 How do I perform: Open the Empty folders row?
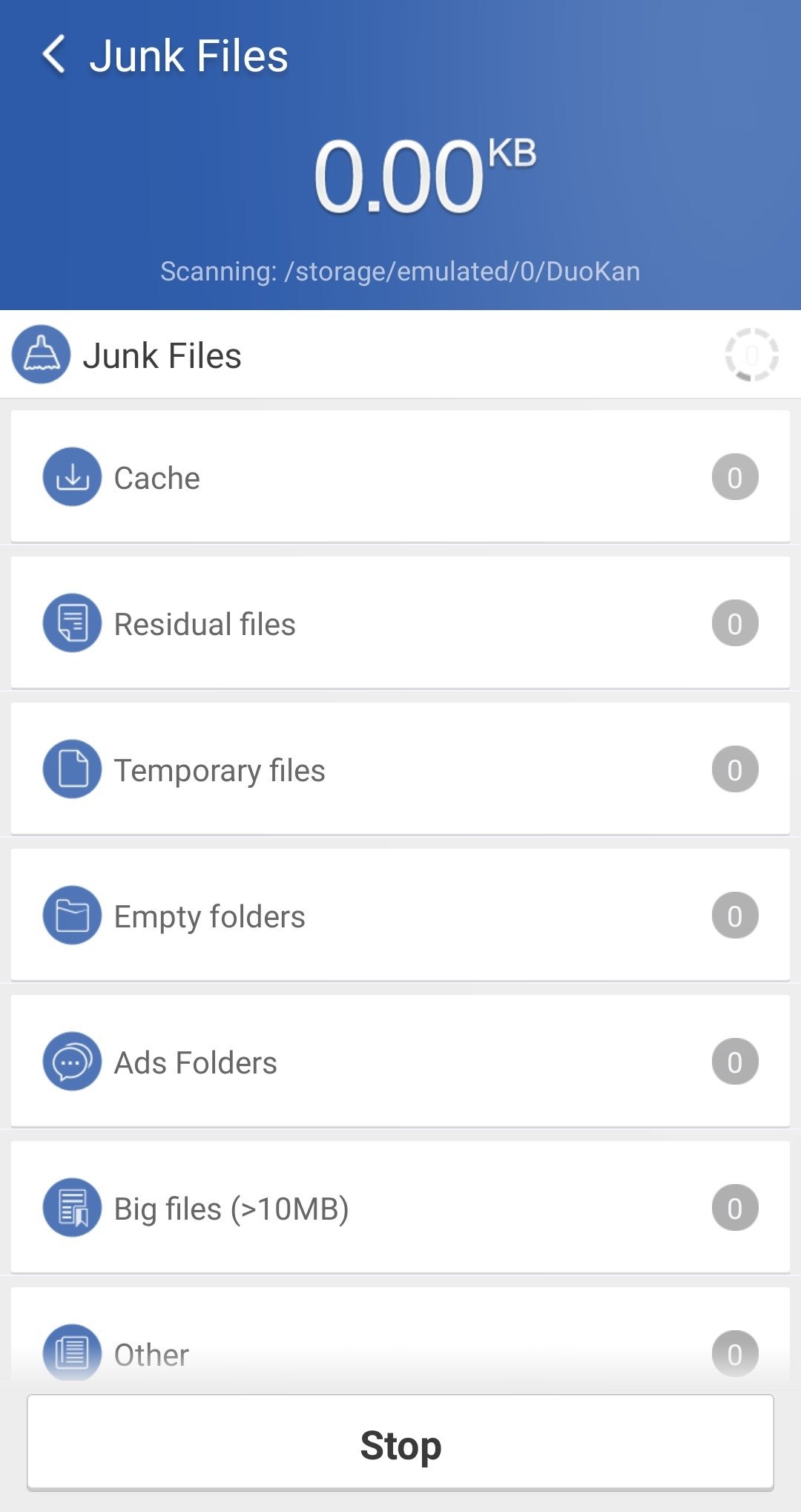tap(400, 915)
